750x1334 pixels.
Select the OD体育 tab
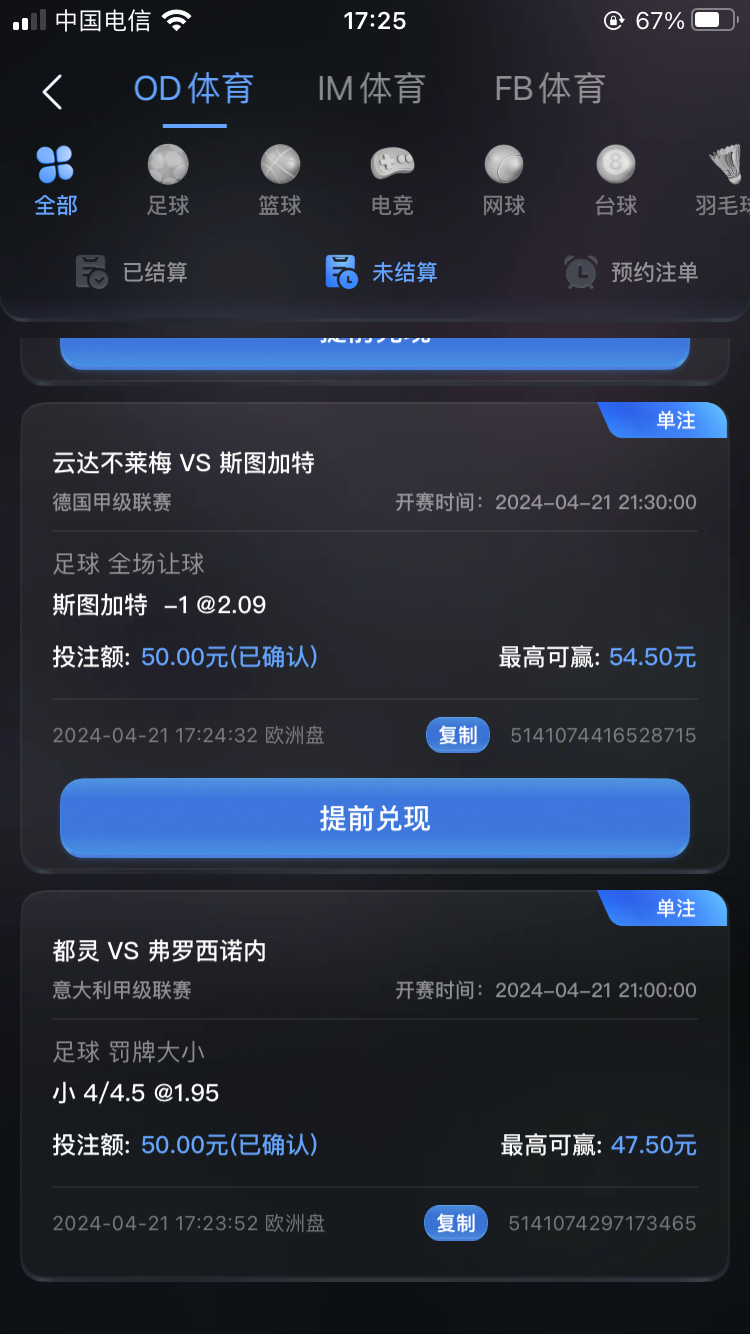click(194, 89)
